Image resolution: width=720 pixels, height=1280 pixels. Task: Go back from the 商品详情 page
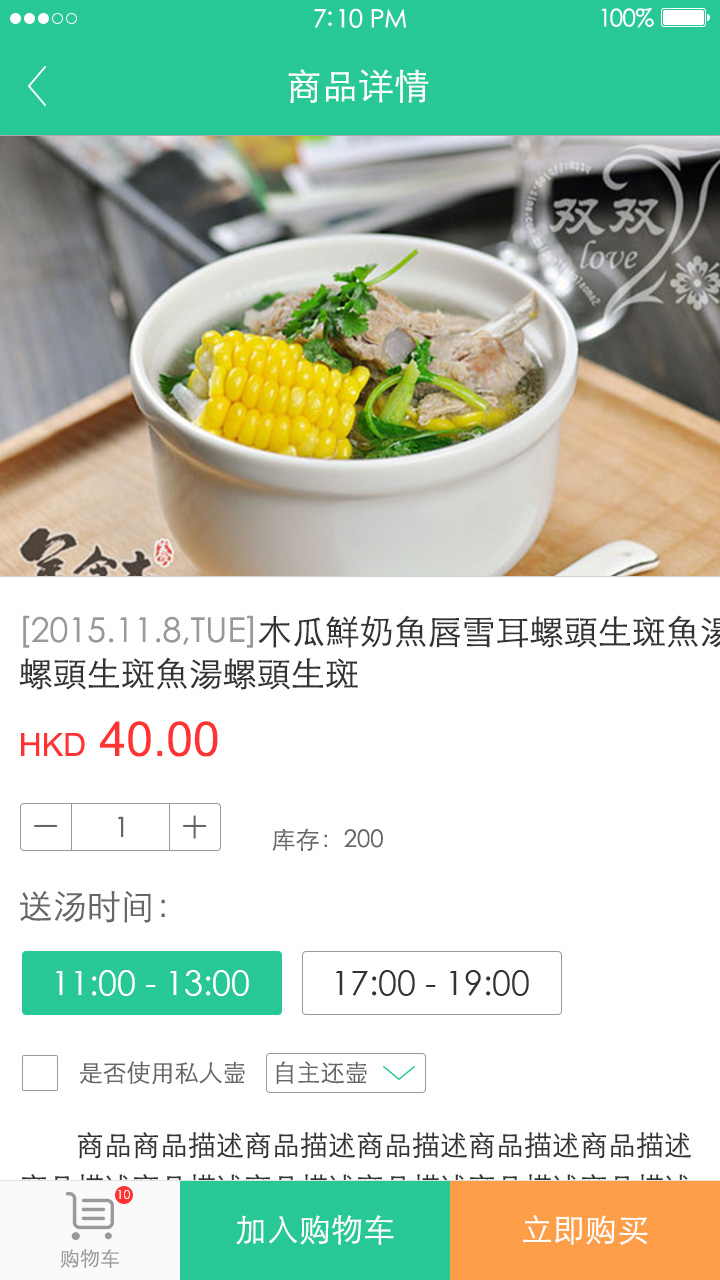(x=38, y=87)
